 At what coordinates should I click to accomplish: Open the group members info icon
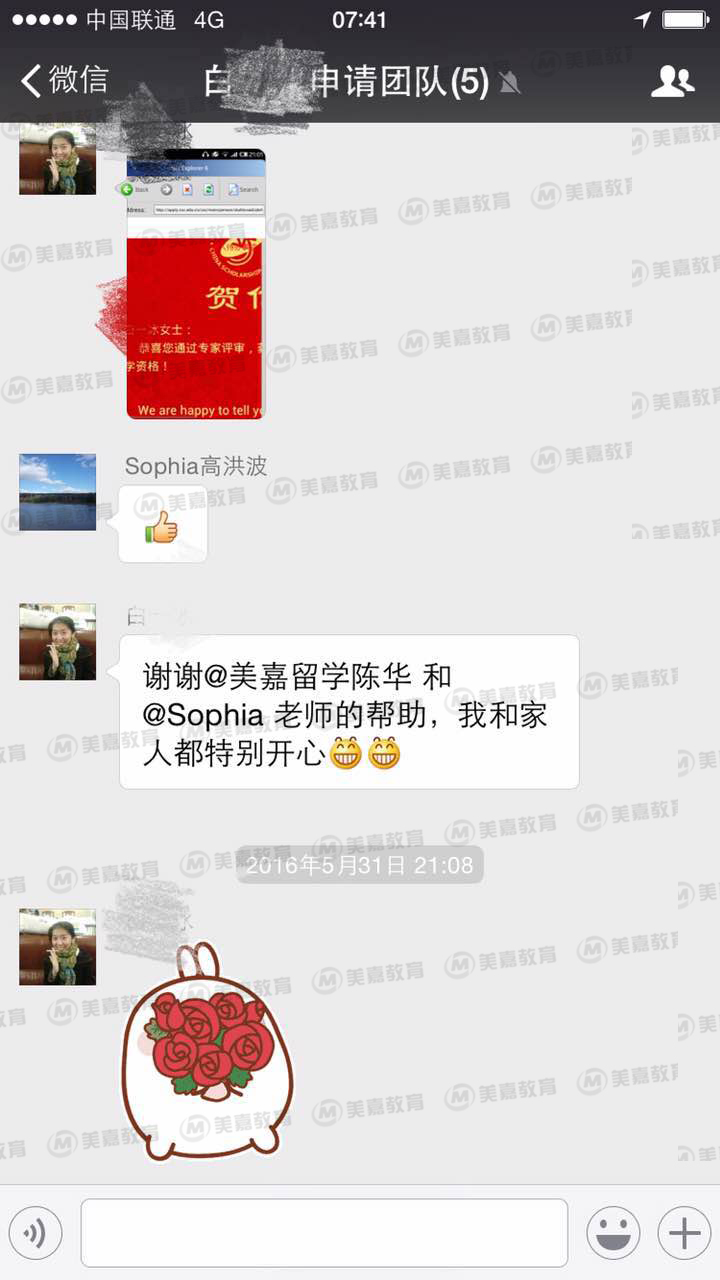[x=672, y=82]
